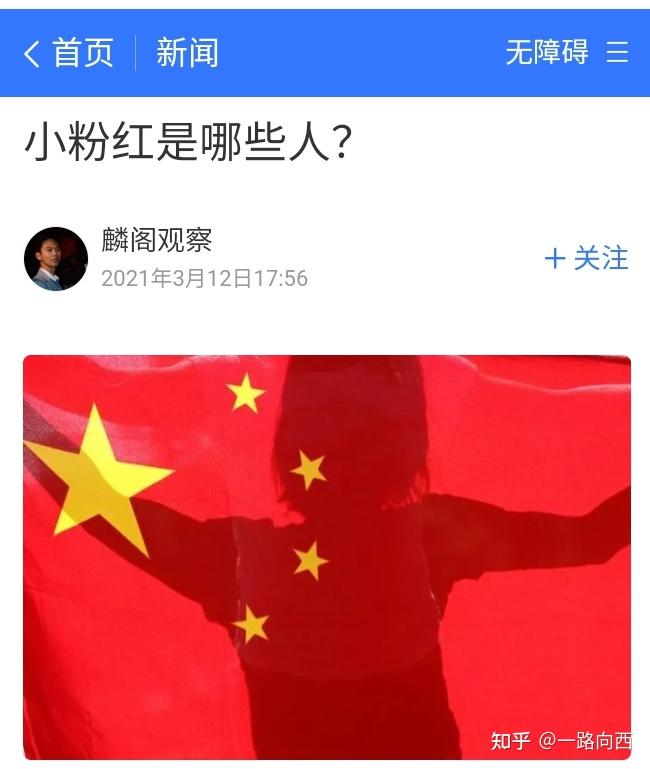This screenshot has width=650, height=769.
Task: Open the author name 麟阁观察
Action: [157, 241]
